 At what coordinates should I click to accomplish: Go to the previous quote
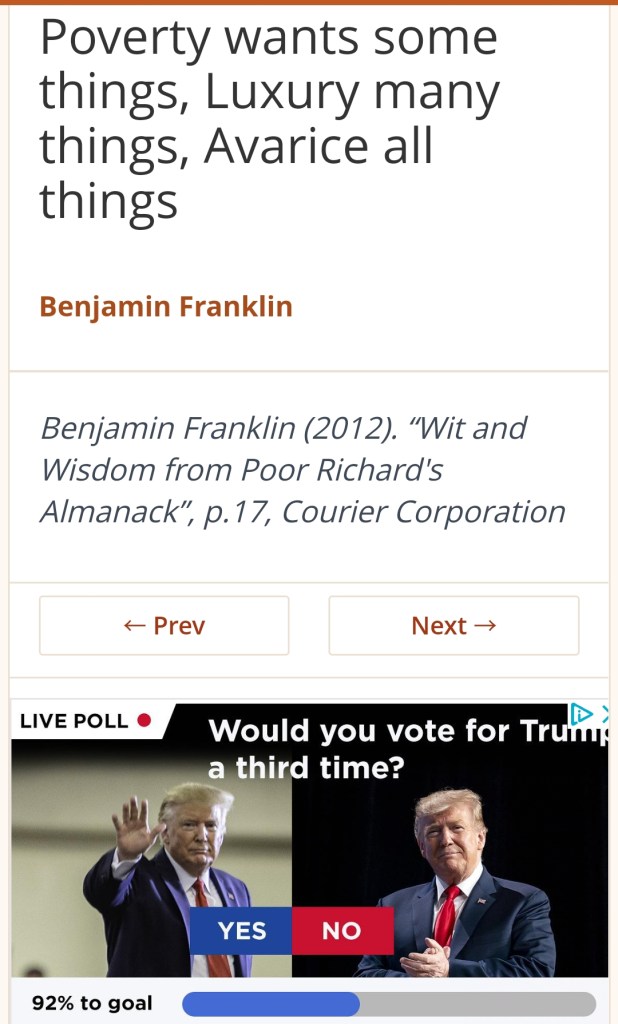pyautogui.click(x=164, y=626)
